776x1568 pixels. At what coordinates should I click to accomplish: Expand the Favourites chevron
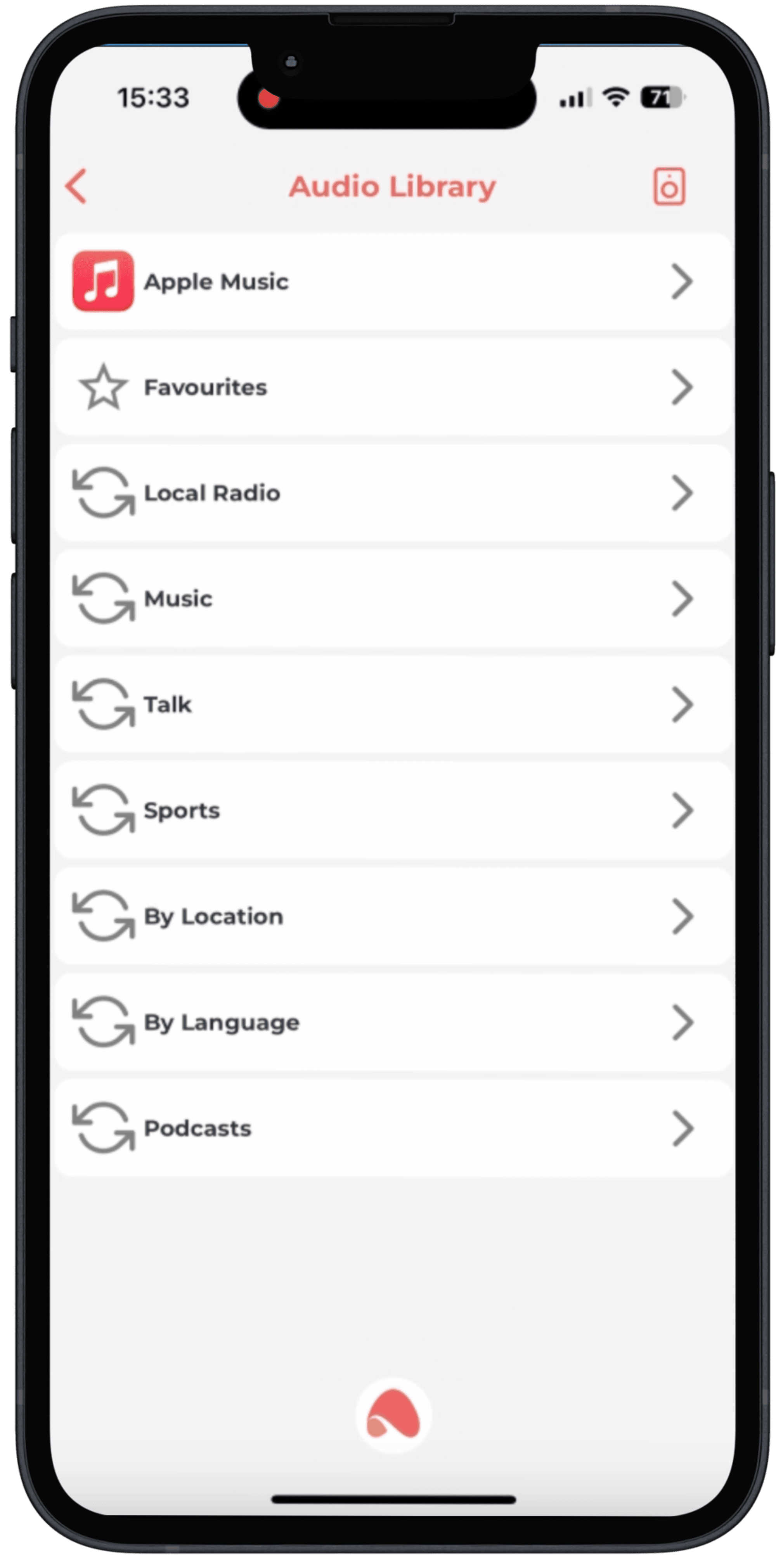[x=683, y=387]
